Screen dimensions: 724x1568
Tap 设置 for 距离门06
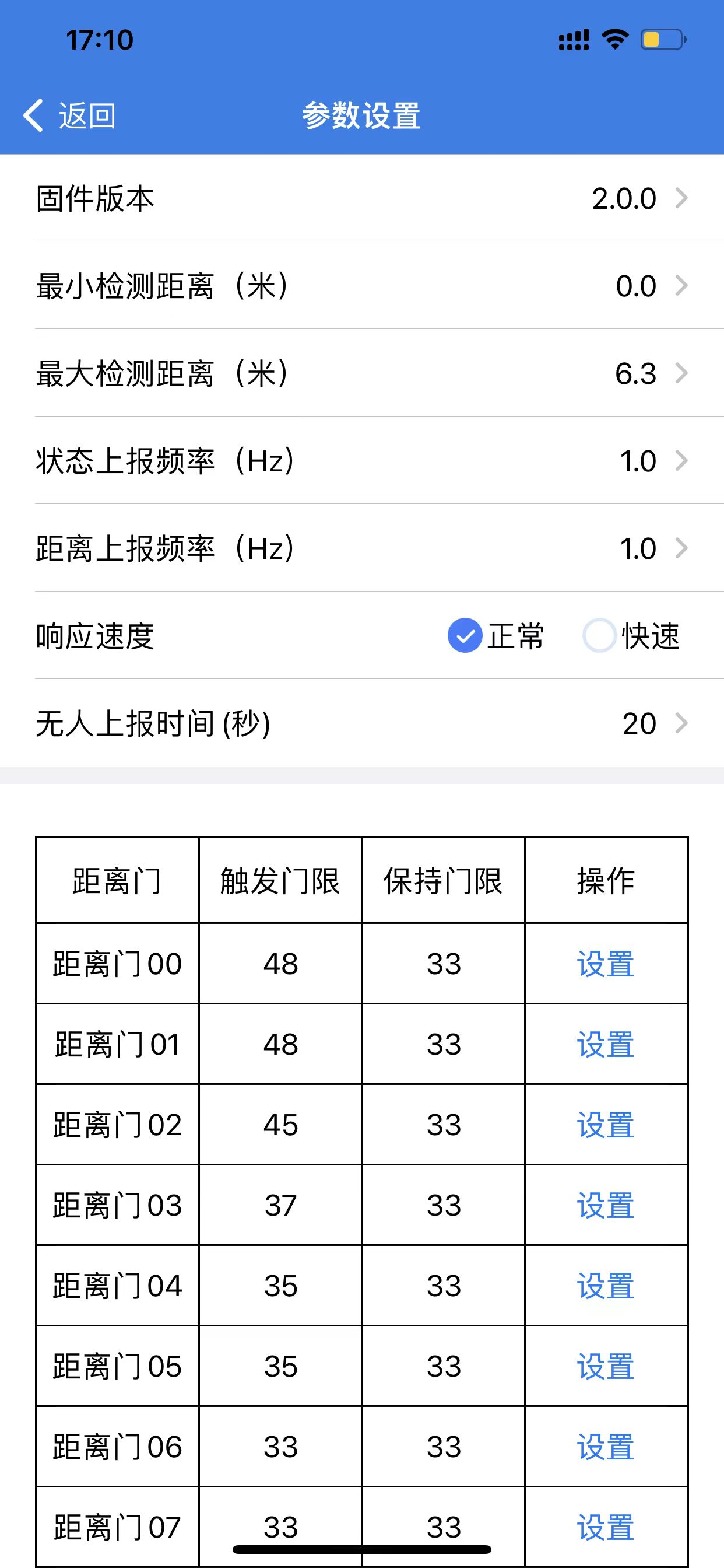(x=605, y=1446)
